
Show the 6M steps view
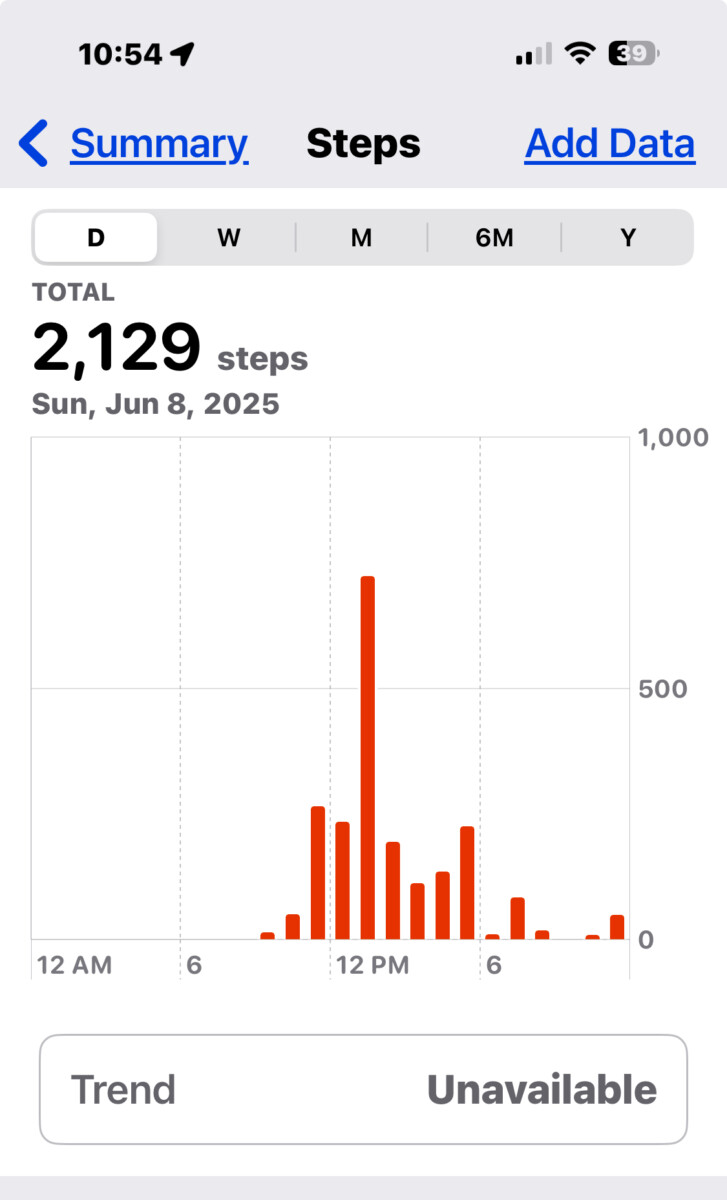pyautogui.click(x=495, y=237)
